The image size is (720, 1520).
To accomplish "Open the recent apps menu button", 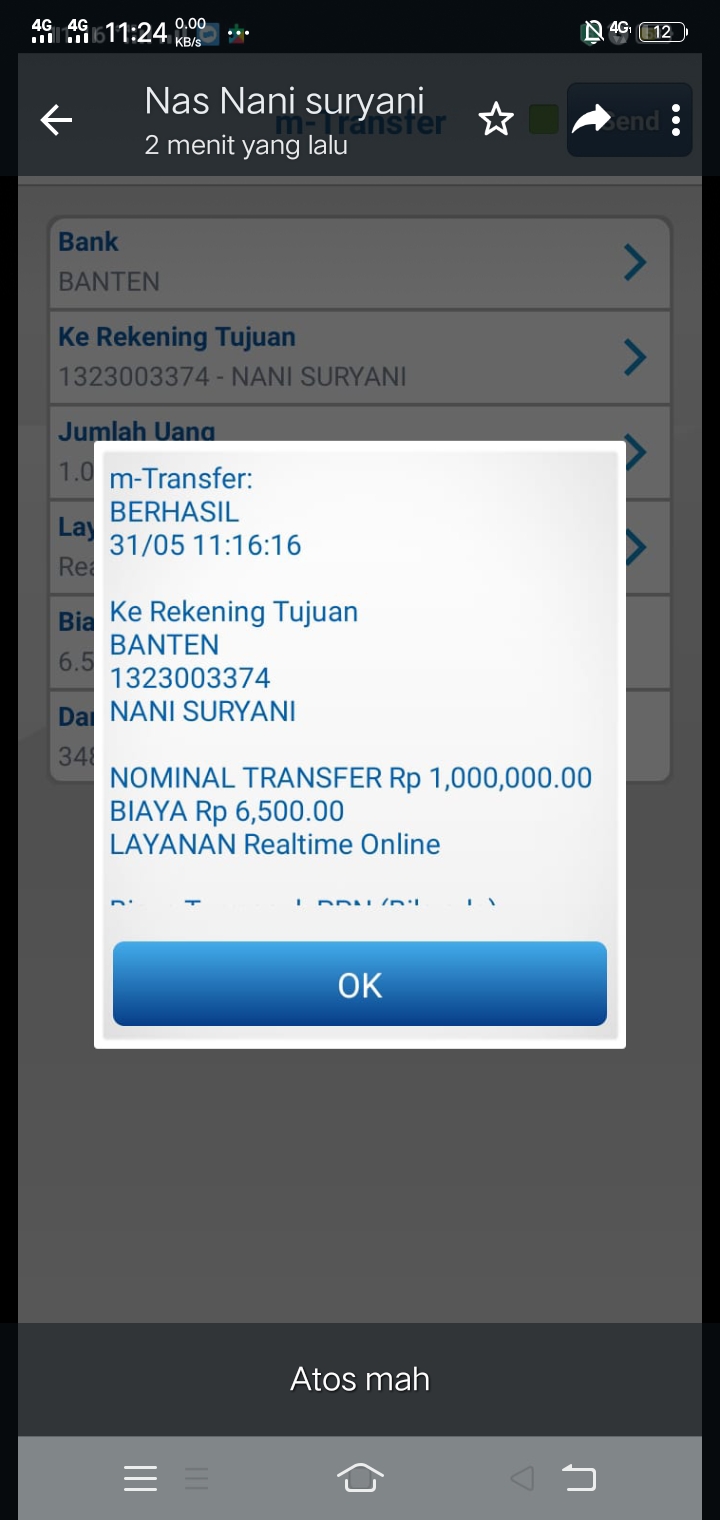I will click(x=141, y=1478).
